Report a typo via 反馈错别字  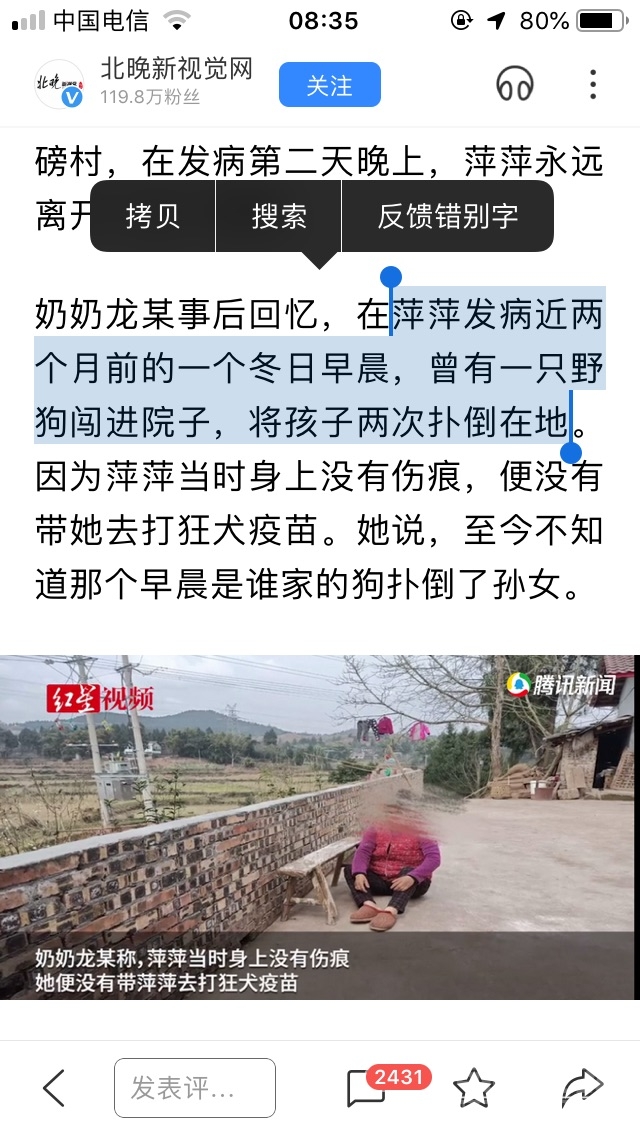[x=447, y=216]
